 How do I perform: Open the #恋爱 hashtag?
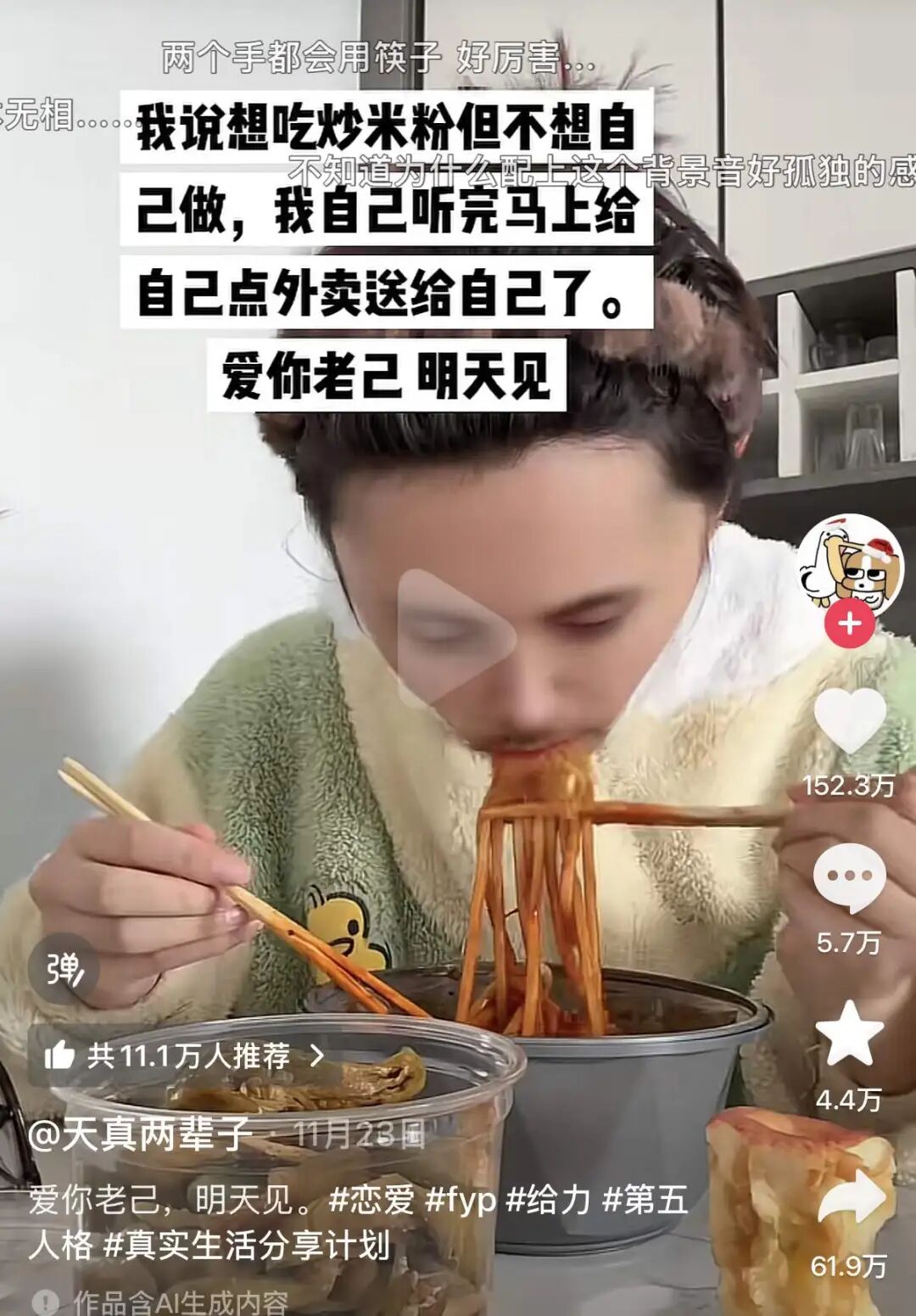pyautogui.click(x=371, y=1201)
